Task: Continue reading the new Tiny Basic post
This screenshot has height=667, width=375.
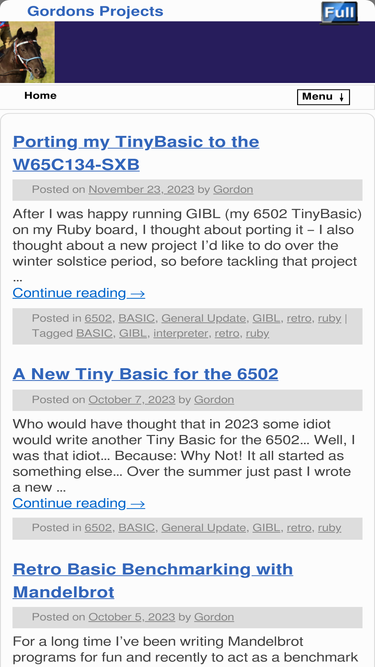Action: click(x=79, y=503)
